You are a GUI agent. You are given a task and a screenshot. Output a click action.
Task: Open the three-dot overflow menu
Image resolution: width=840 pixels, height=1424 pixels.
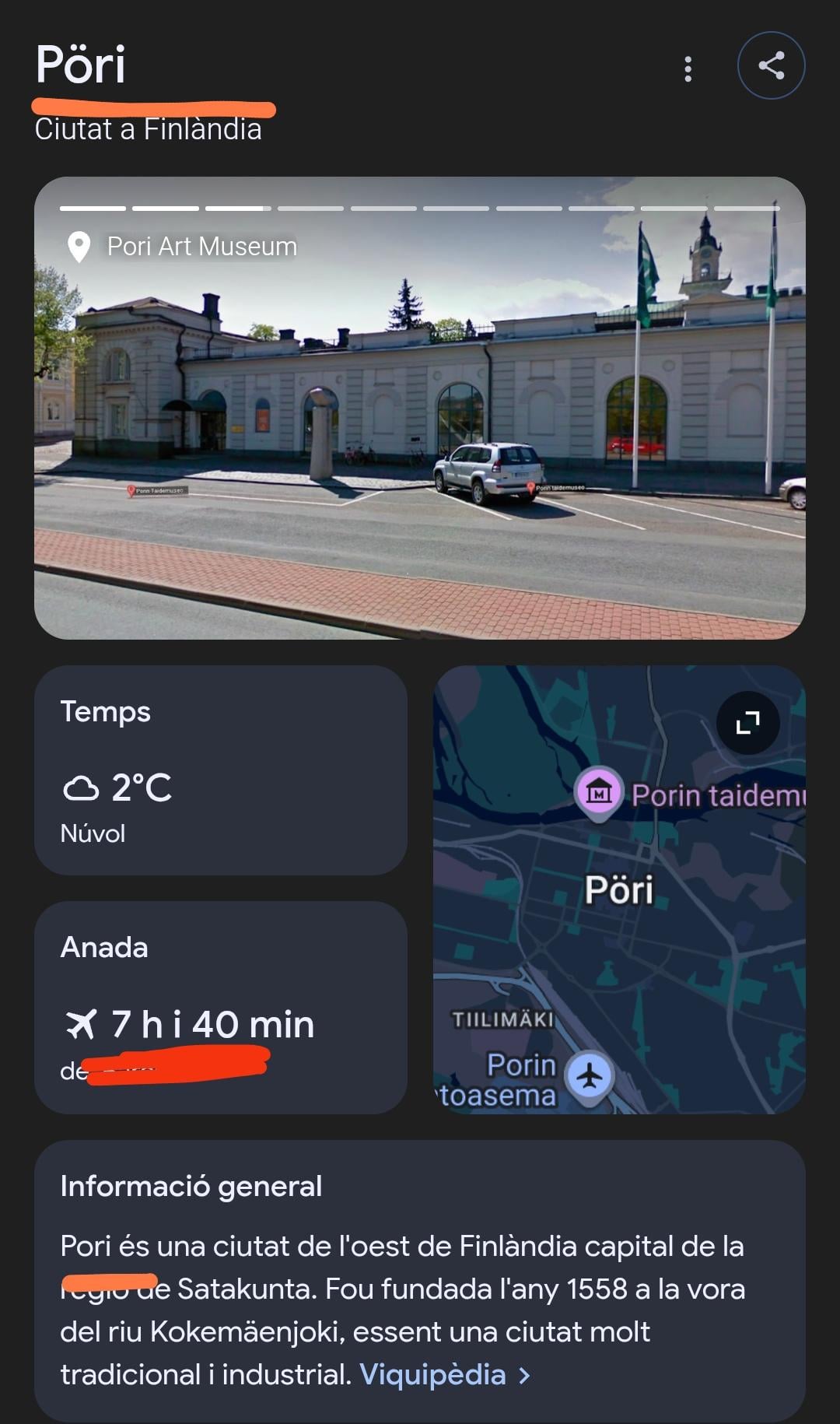point(688,68)
